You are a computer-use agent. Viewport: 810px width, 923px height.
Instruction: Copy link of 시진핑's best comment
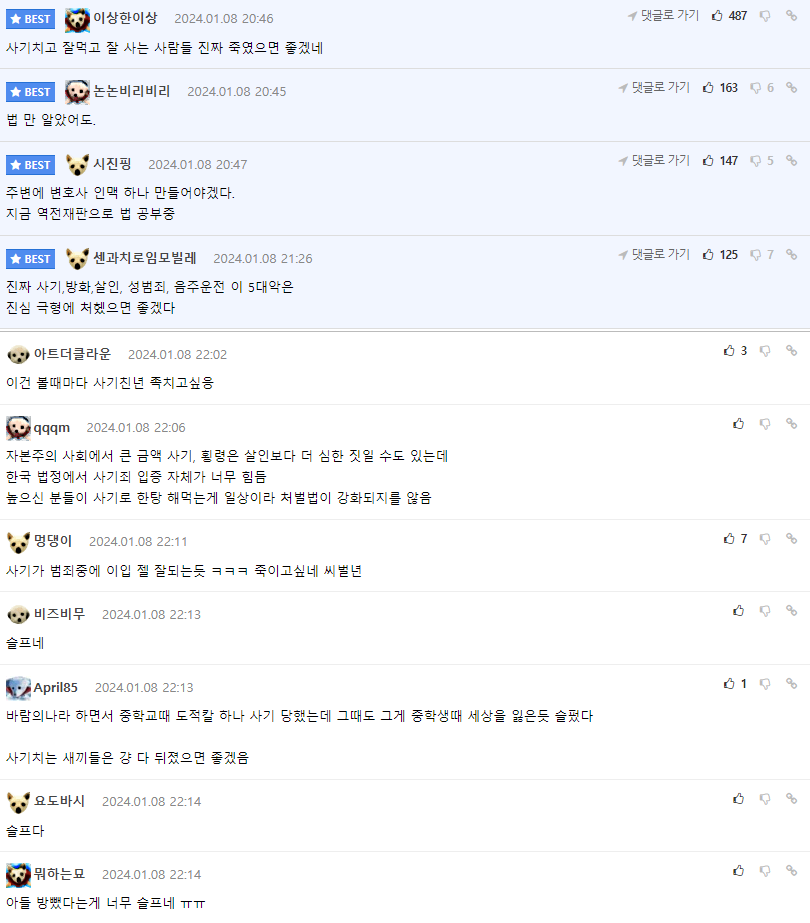(791, 161)
